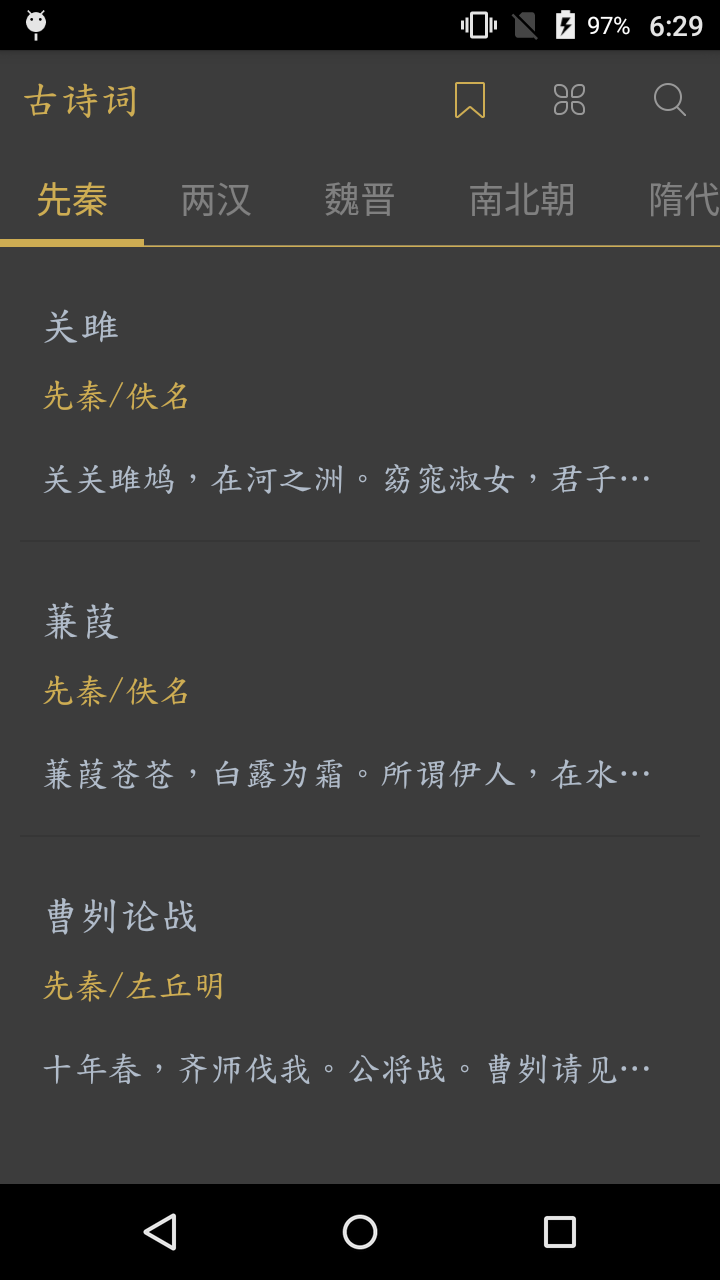Open the bookmarks icon
The height and width of the screenshot is (1280, 720).
[469, 100]
